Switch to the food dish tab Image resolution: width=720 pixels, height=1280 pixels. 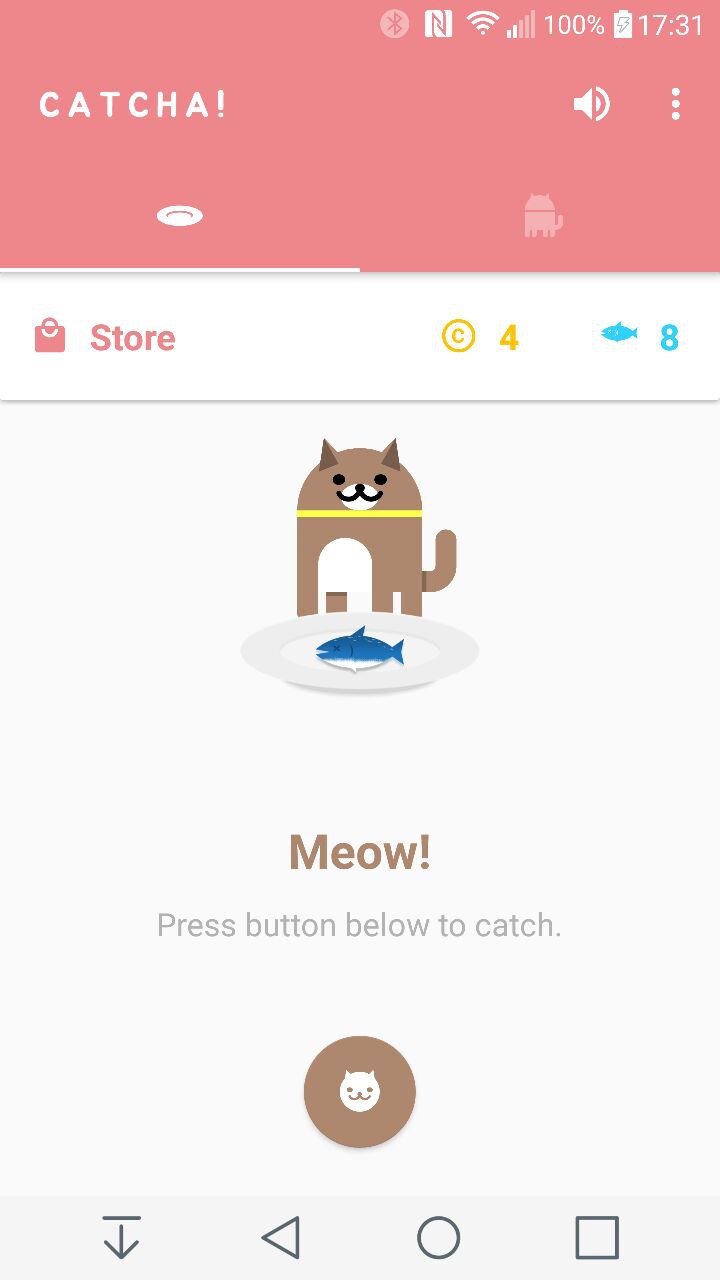[x=180, y=216]
